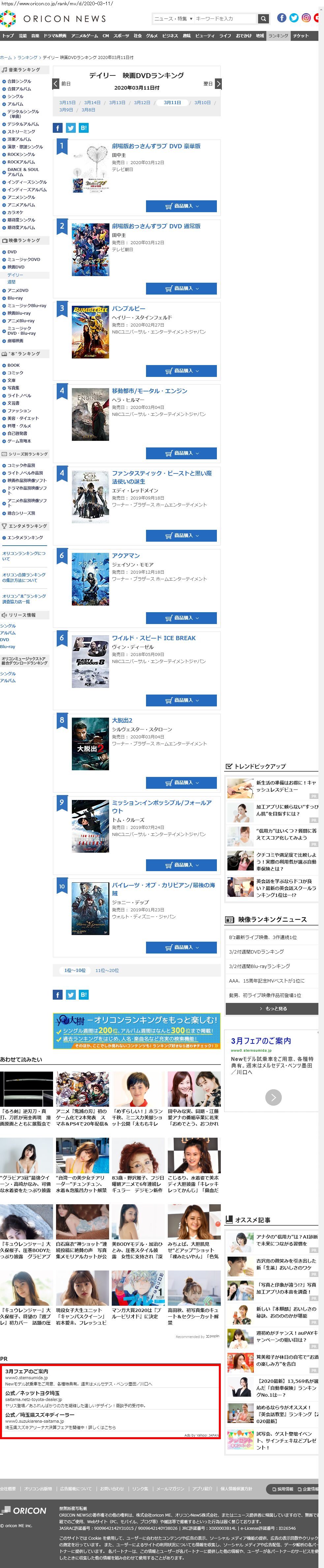
Task: Open アクアマン title link
Action: click(126, 556)
